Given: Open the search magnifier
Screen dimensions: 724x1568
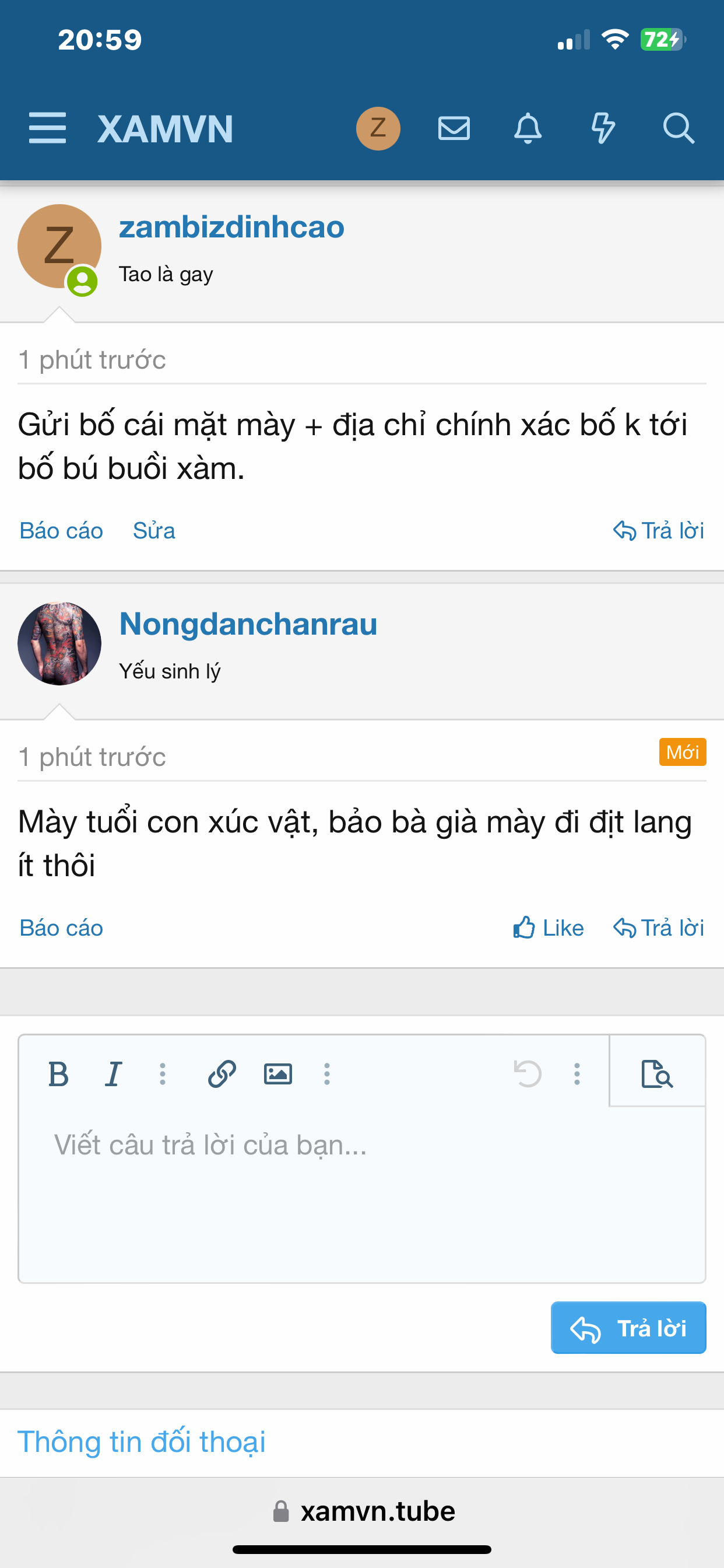Looking at the screenshot, I should click(678, 128).
